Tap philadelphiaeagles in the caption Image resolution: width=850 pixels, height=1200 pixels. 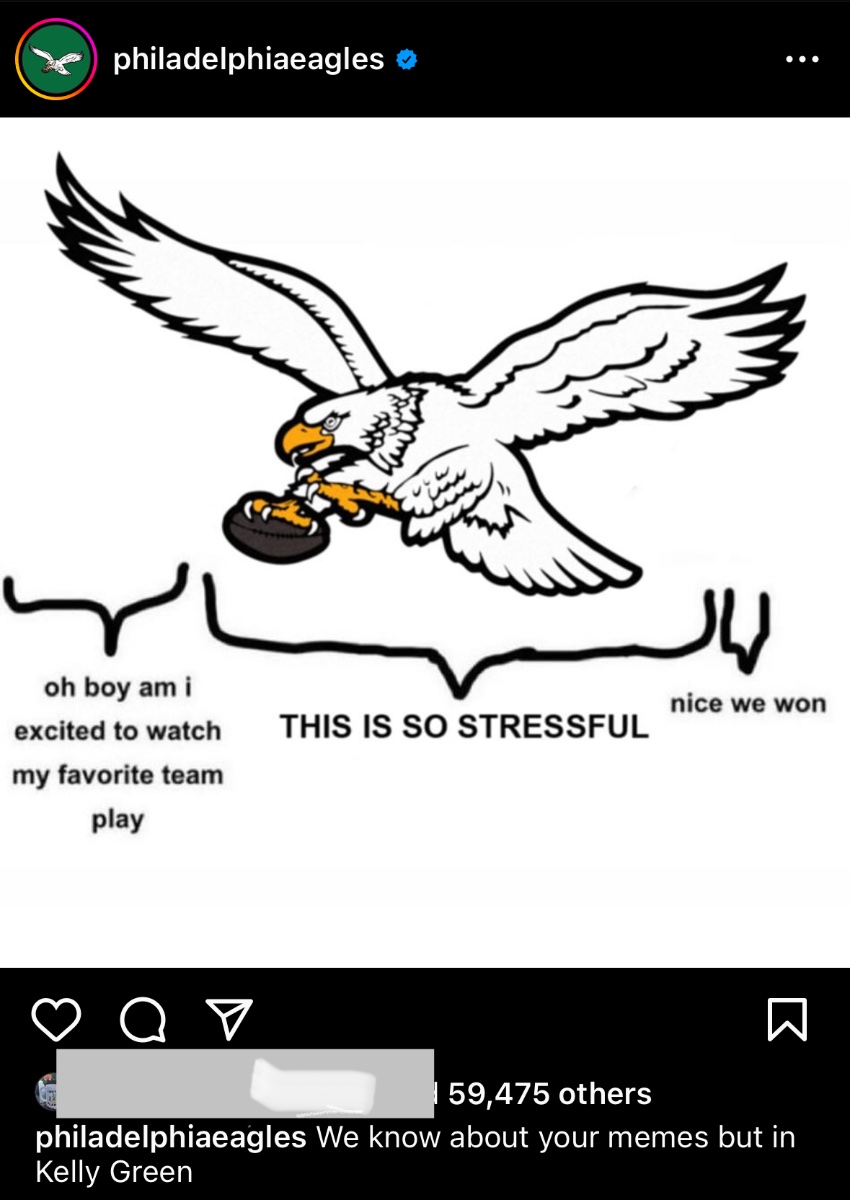pos(171,1137)
